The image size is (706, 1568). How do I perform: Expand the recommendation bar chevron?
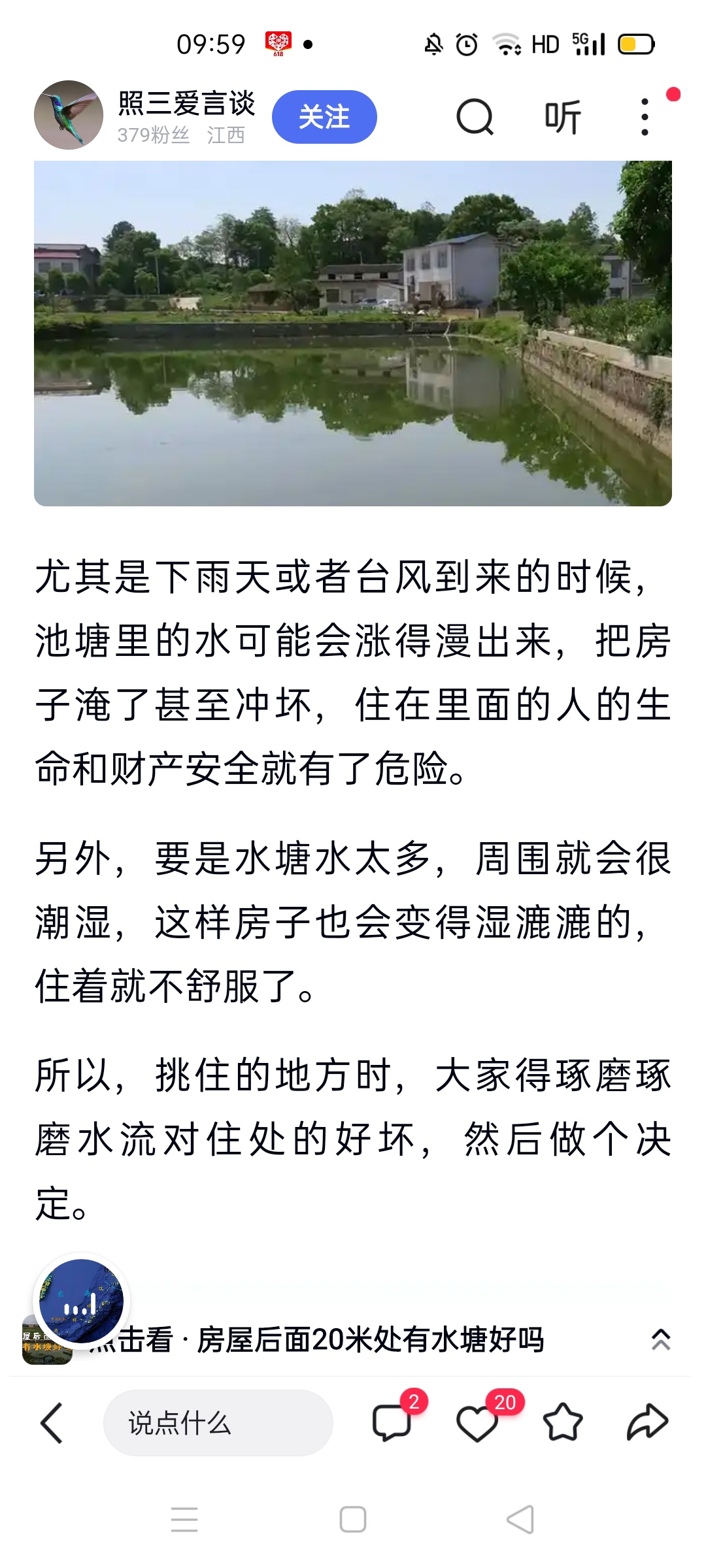(661, 1340)
